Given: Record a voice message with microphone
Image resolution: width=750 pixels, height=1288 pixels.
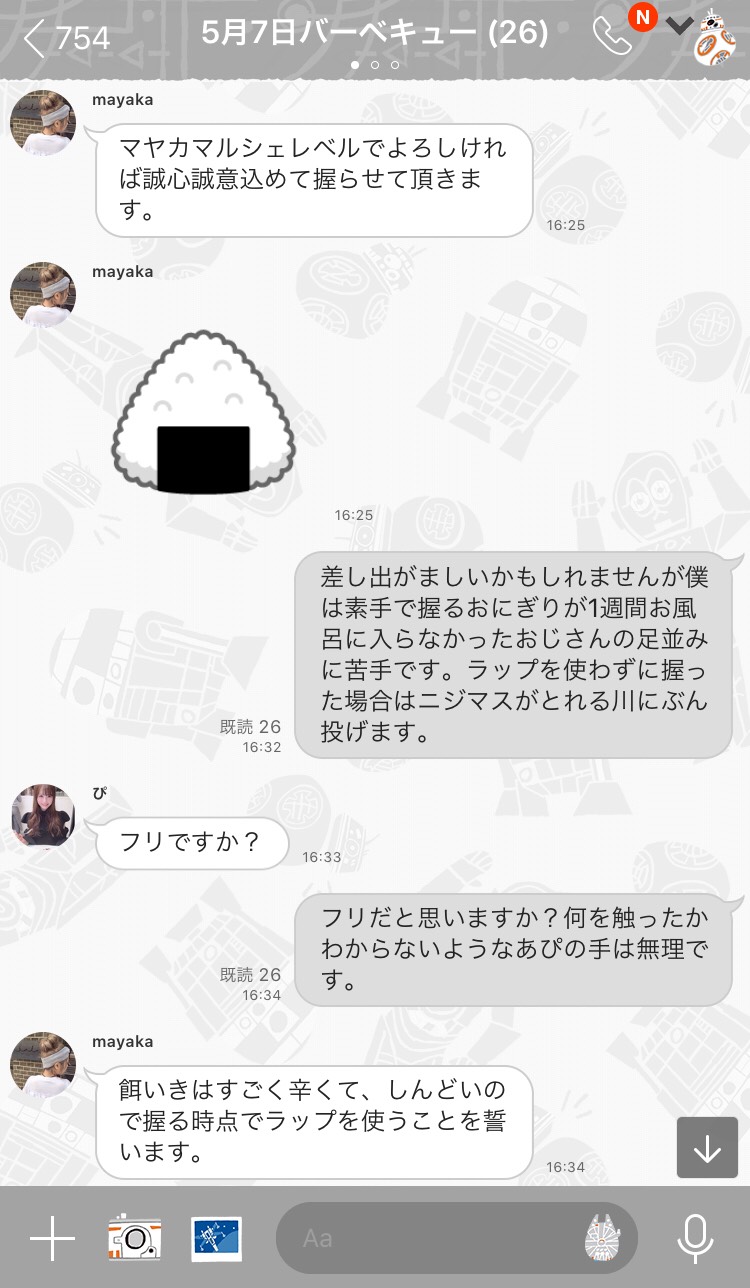Looking at the screenshot, I should click(x=693, y=1239).
